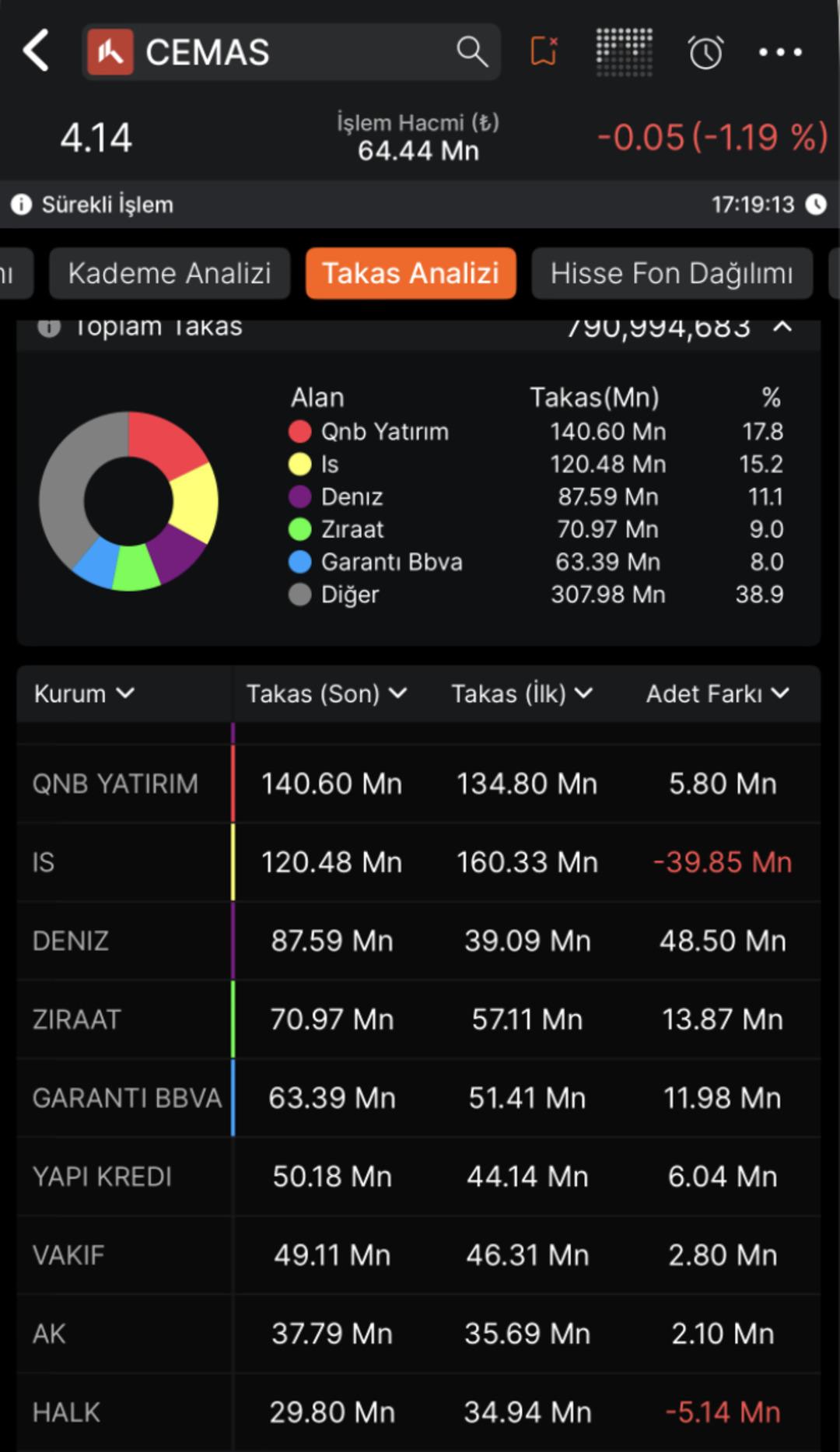
Task: Sort by Takas (Son) column
Action: [x=326, y=693]
